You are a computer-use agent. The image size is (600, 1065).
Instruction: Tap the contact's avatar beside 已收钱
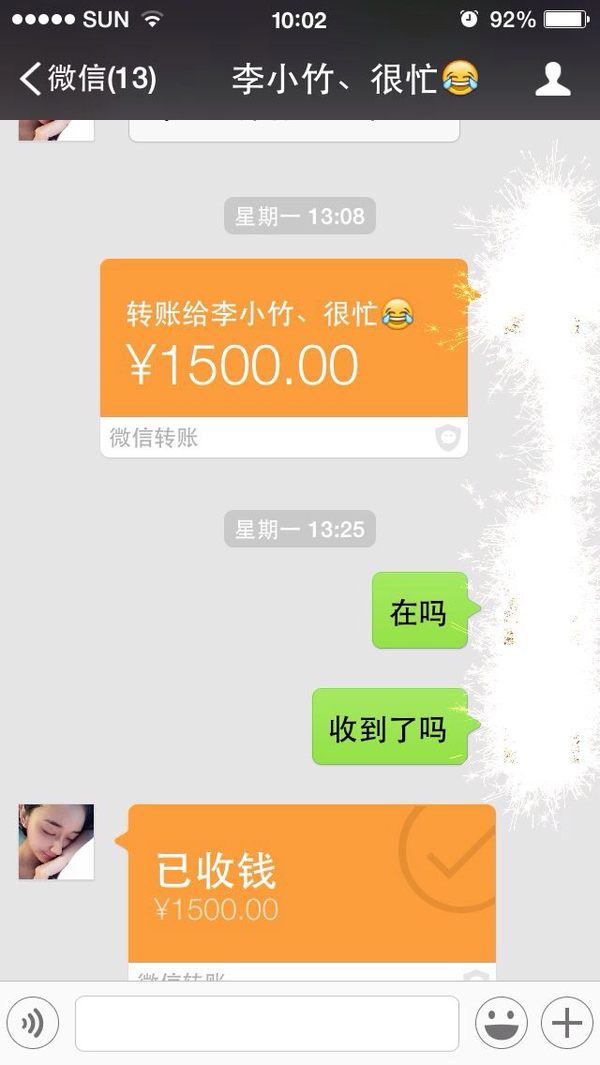pyautogui.click(x=56, y=842)
